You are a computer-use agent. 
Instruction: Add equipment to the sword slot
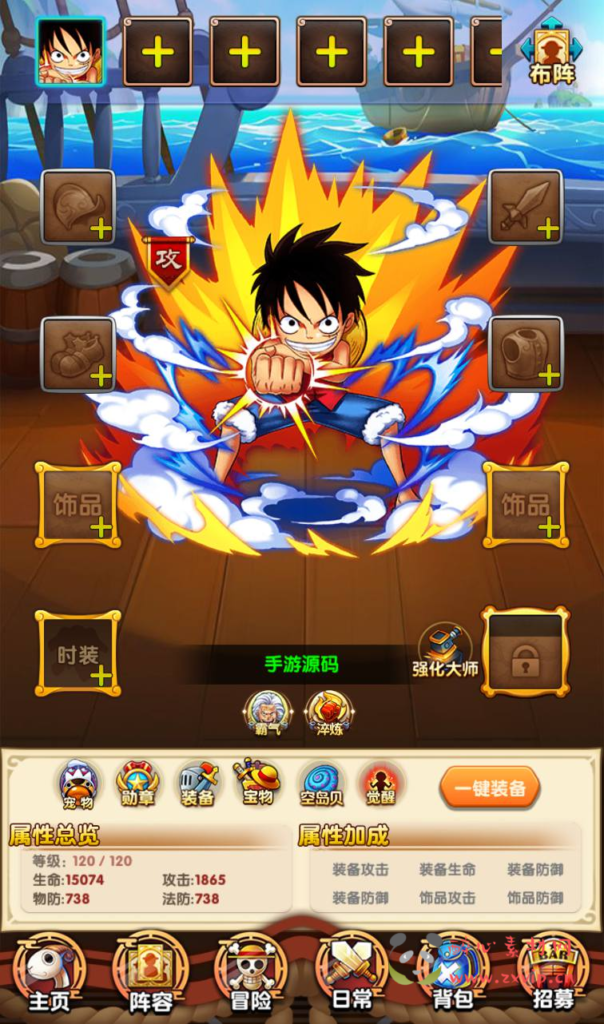point(525,207)
